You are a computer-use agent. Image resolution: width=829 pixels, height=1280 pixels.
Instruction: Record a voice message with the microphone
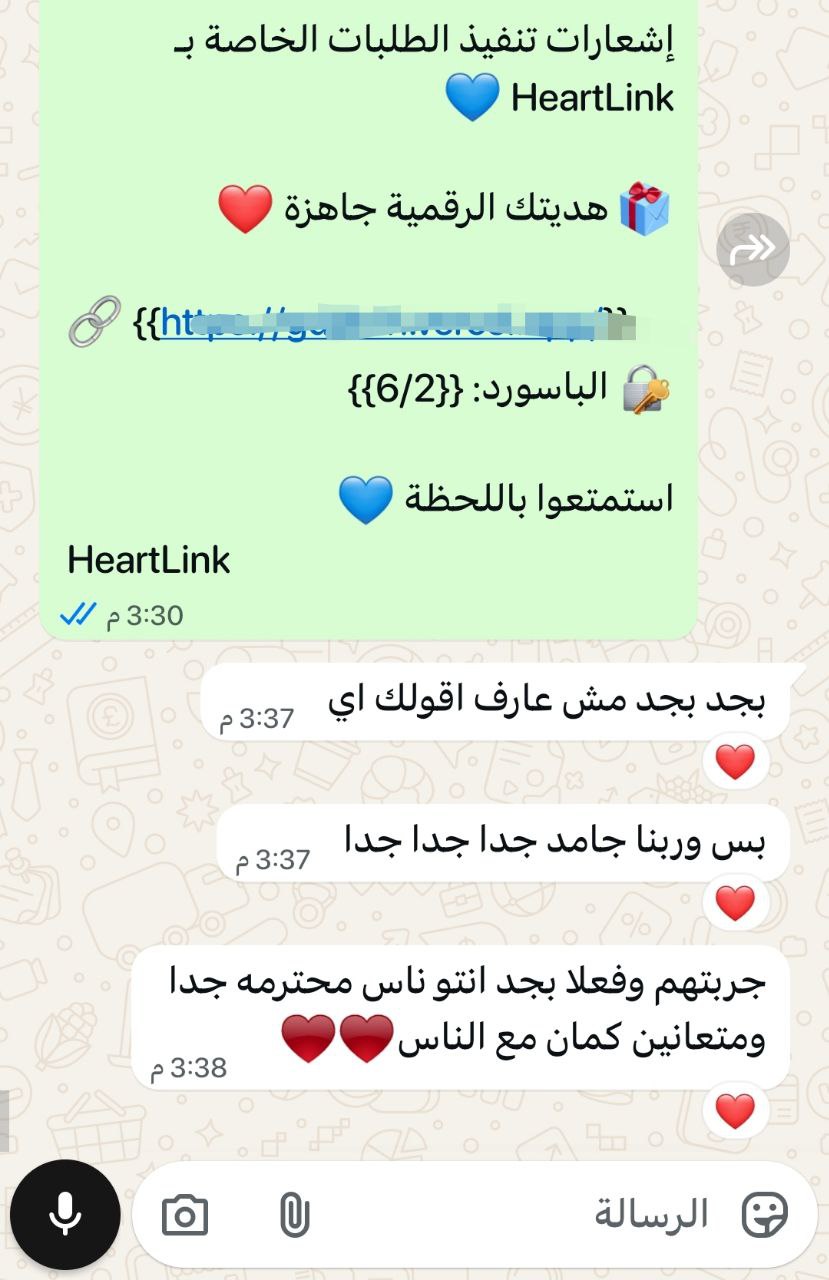(x=65, y=1215)
